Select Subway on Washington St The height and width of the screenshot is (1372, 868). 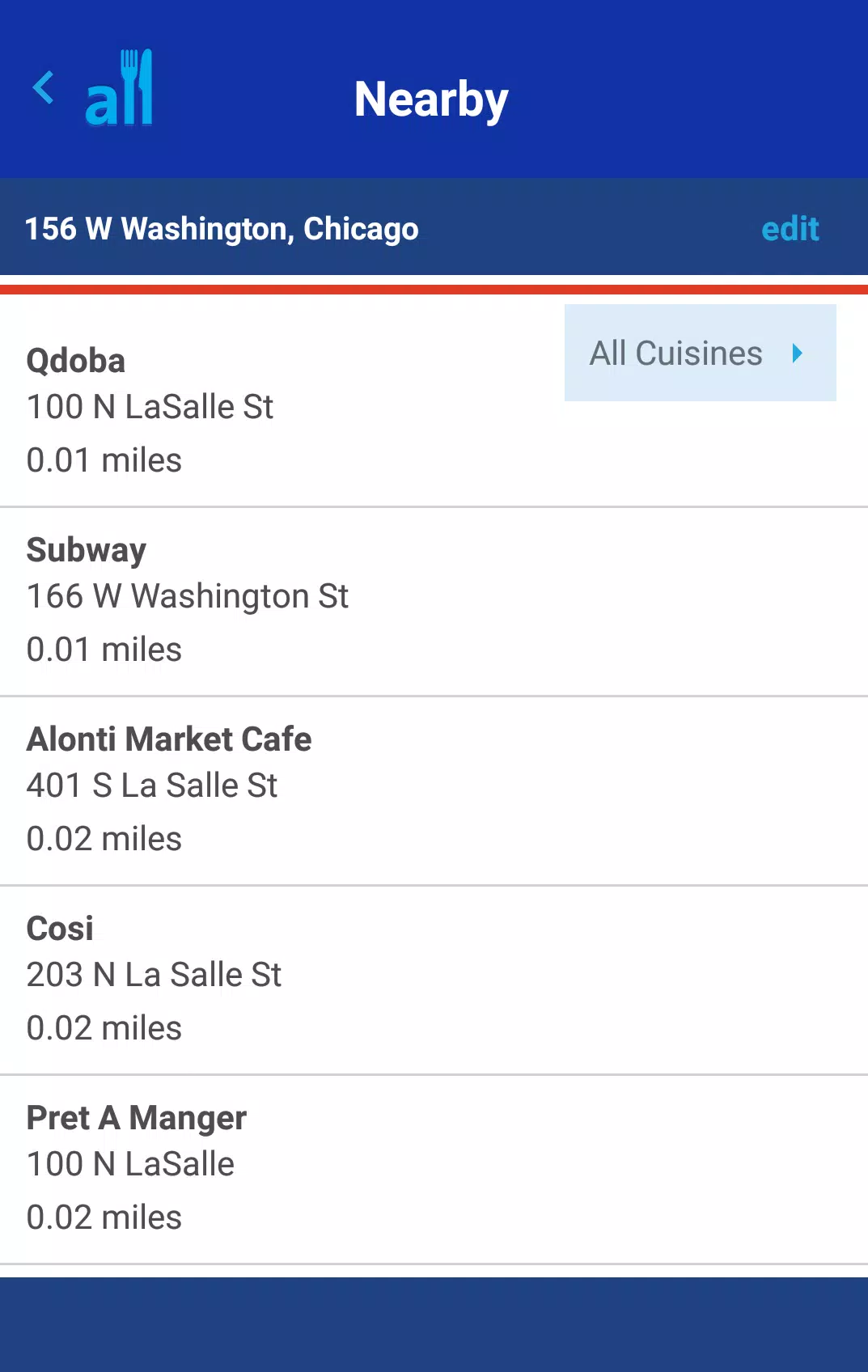tap(434, 602)
